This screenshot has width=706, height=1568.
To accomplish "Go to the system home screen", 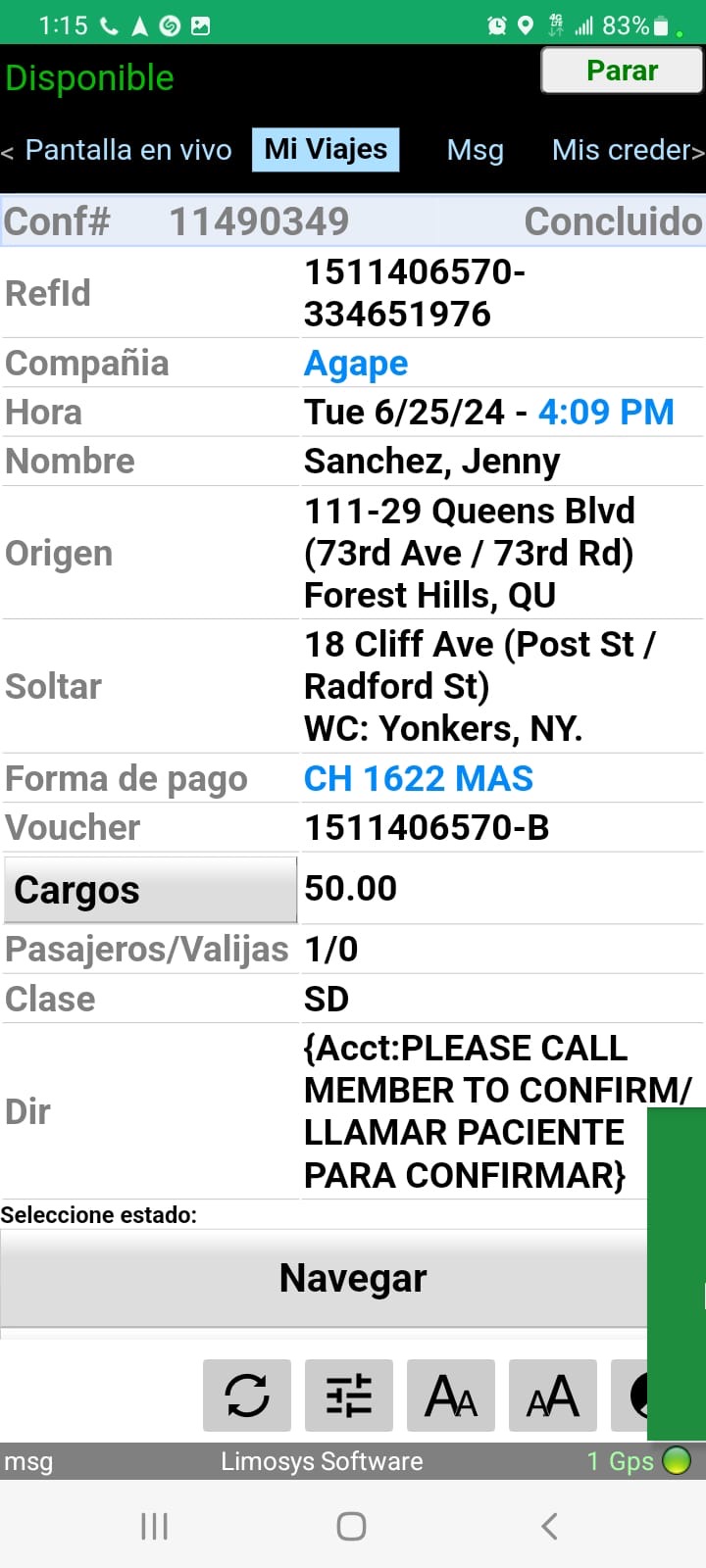I will coord(351,1526).
